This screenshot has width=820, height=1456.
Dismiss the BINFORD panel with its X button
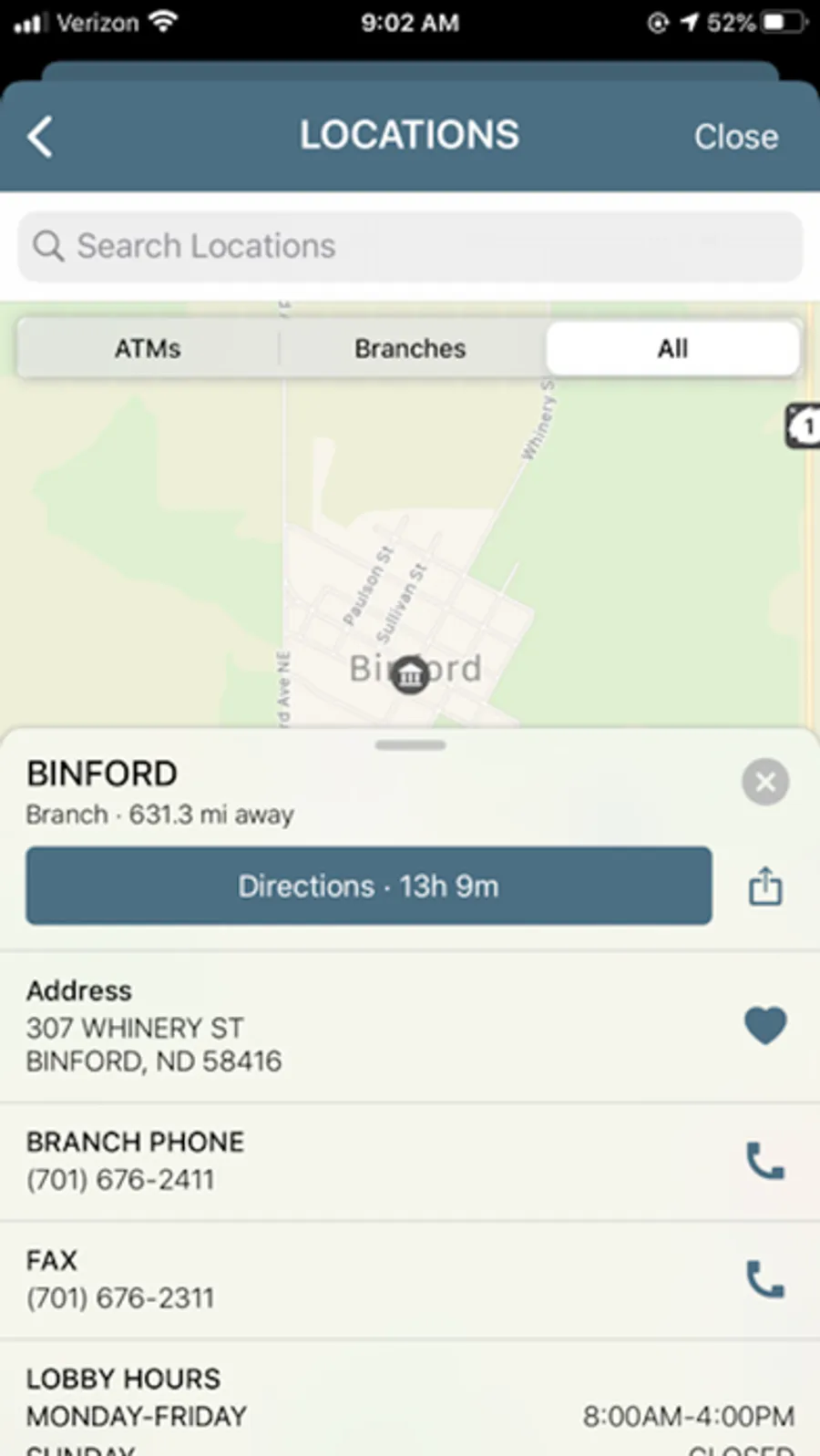[765, 782]
